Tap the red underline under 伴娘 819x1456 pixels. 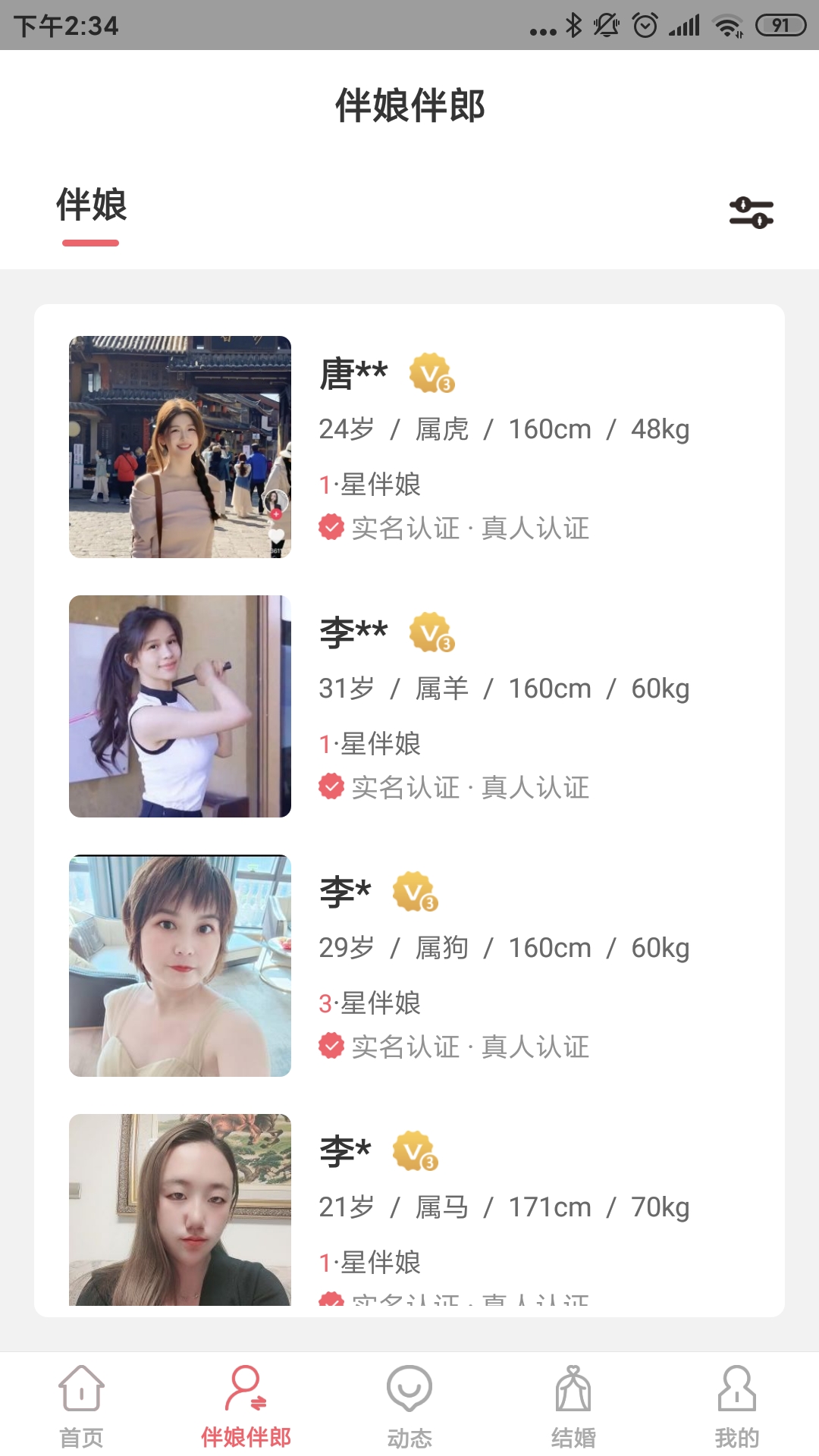pos(90,244)
